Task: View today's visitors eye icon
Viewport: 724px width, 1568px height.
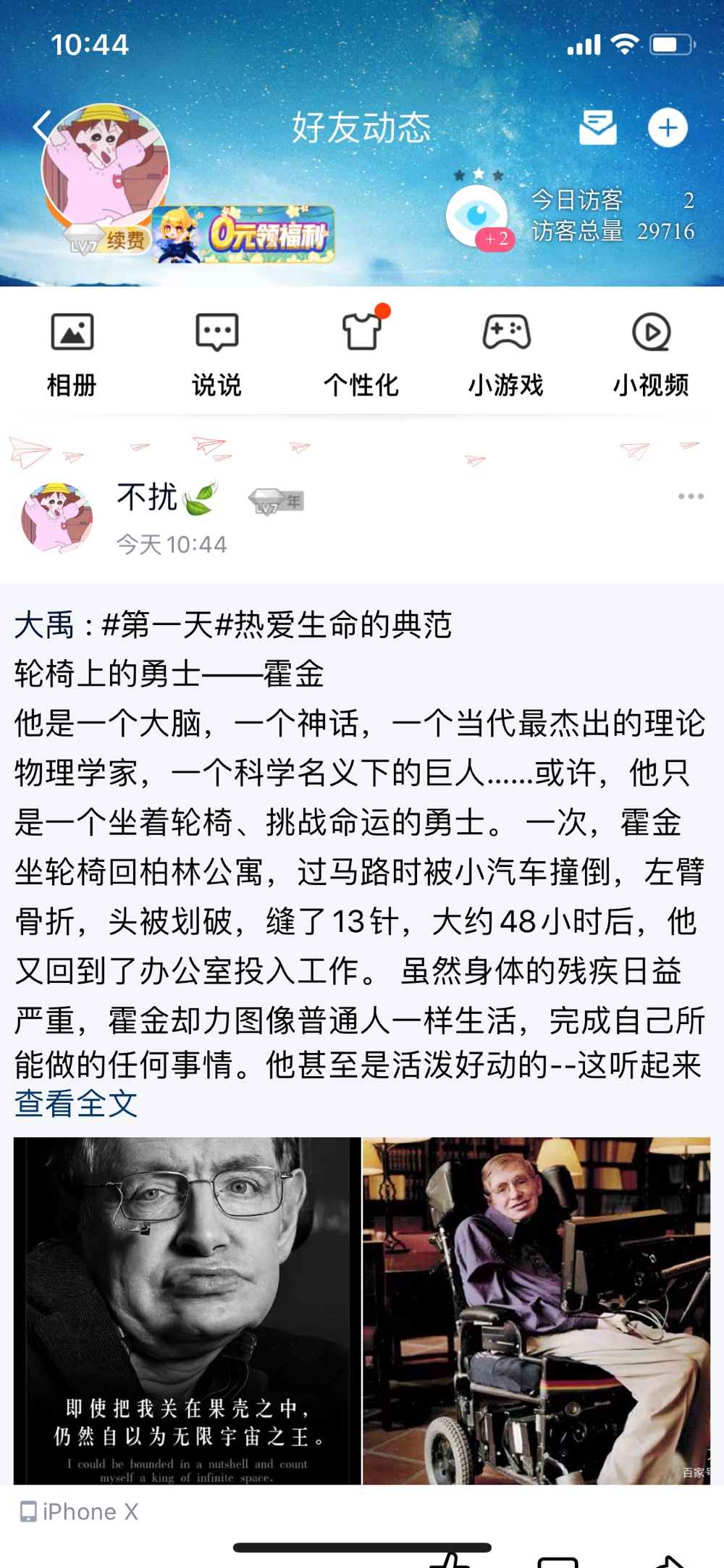Action: coord(476,215)
